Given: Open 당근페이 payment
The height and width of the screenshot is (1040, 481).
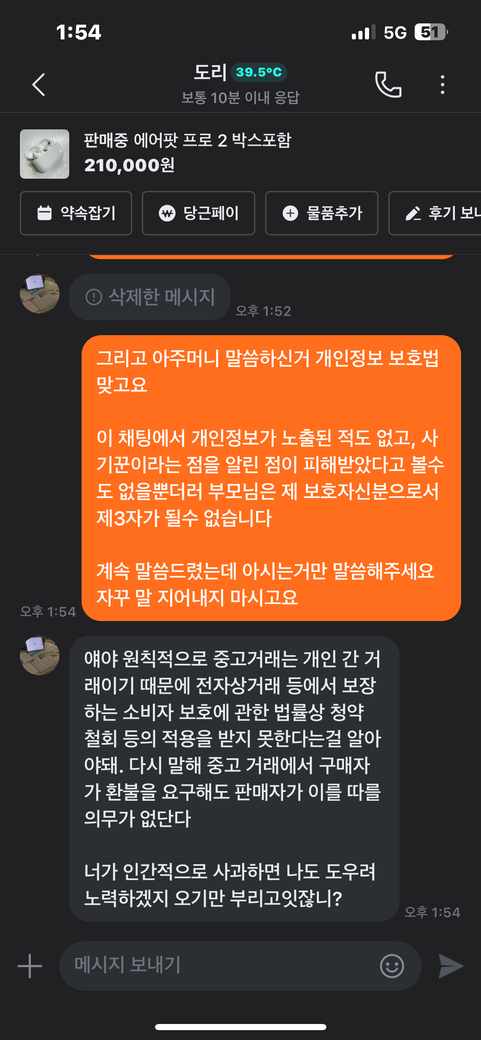Looking at the screenshot, I should (198, 213).
